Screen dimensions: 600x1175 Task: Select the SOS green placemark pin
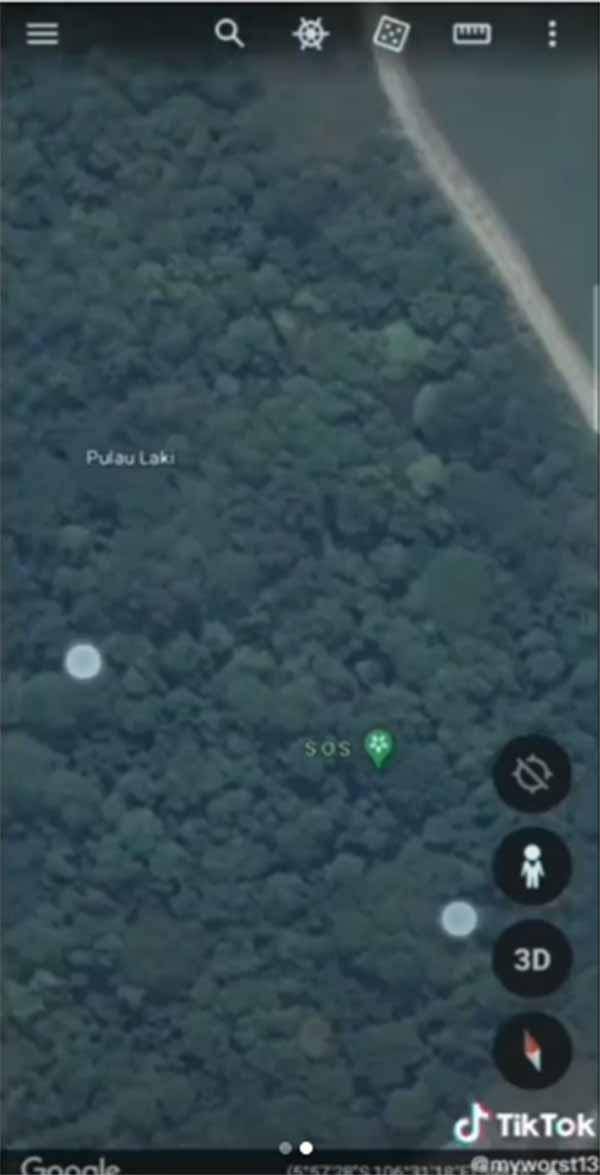coord(379,748)
